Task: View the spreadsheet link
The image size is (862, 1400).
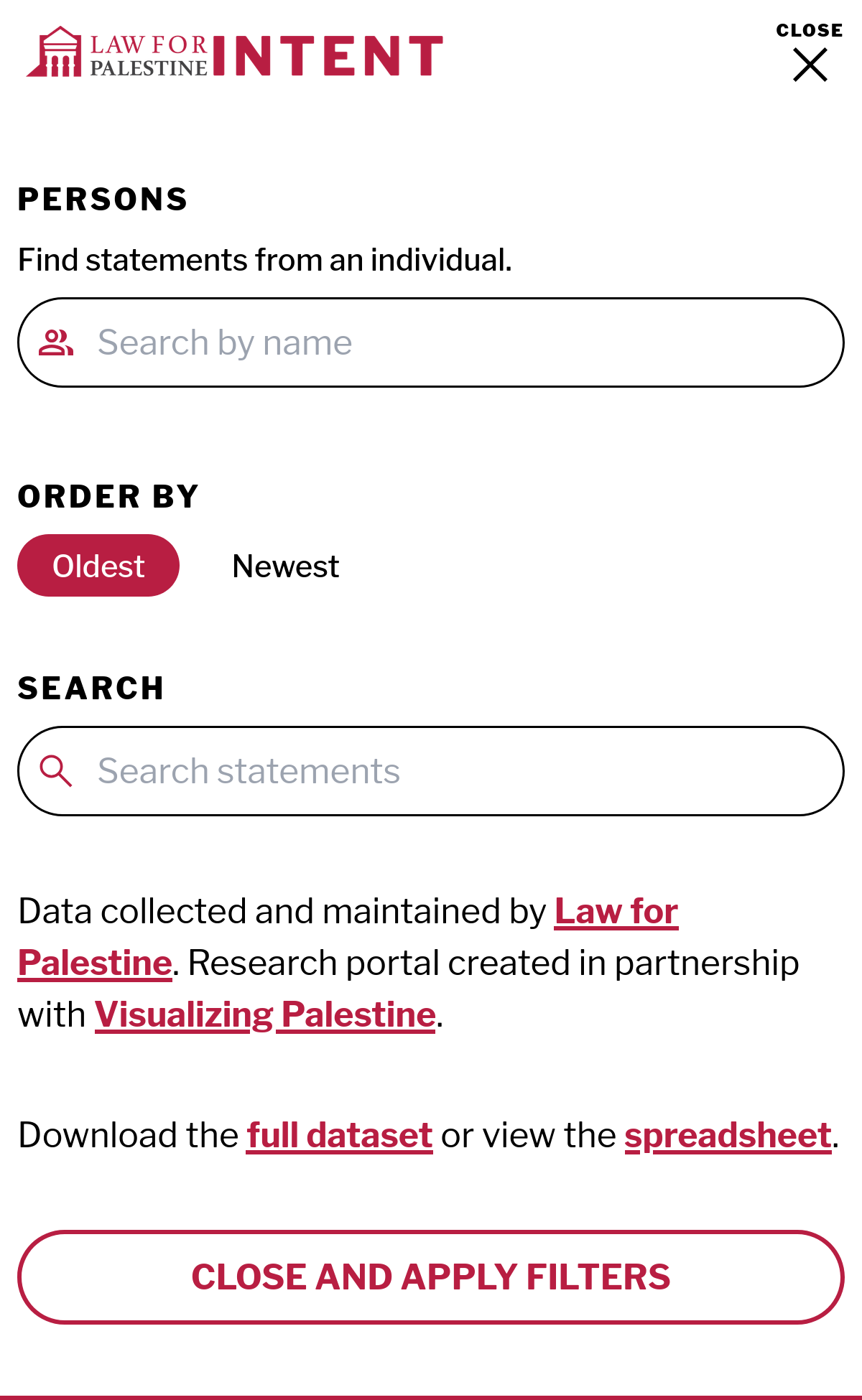Action: [728, 1136]
